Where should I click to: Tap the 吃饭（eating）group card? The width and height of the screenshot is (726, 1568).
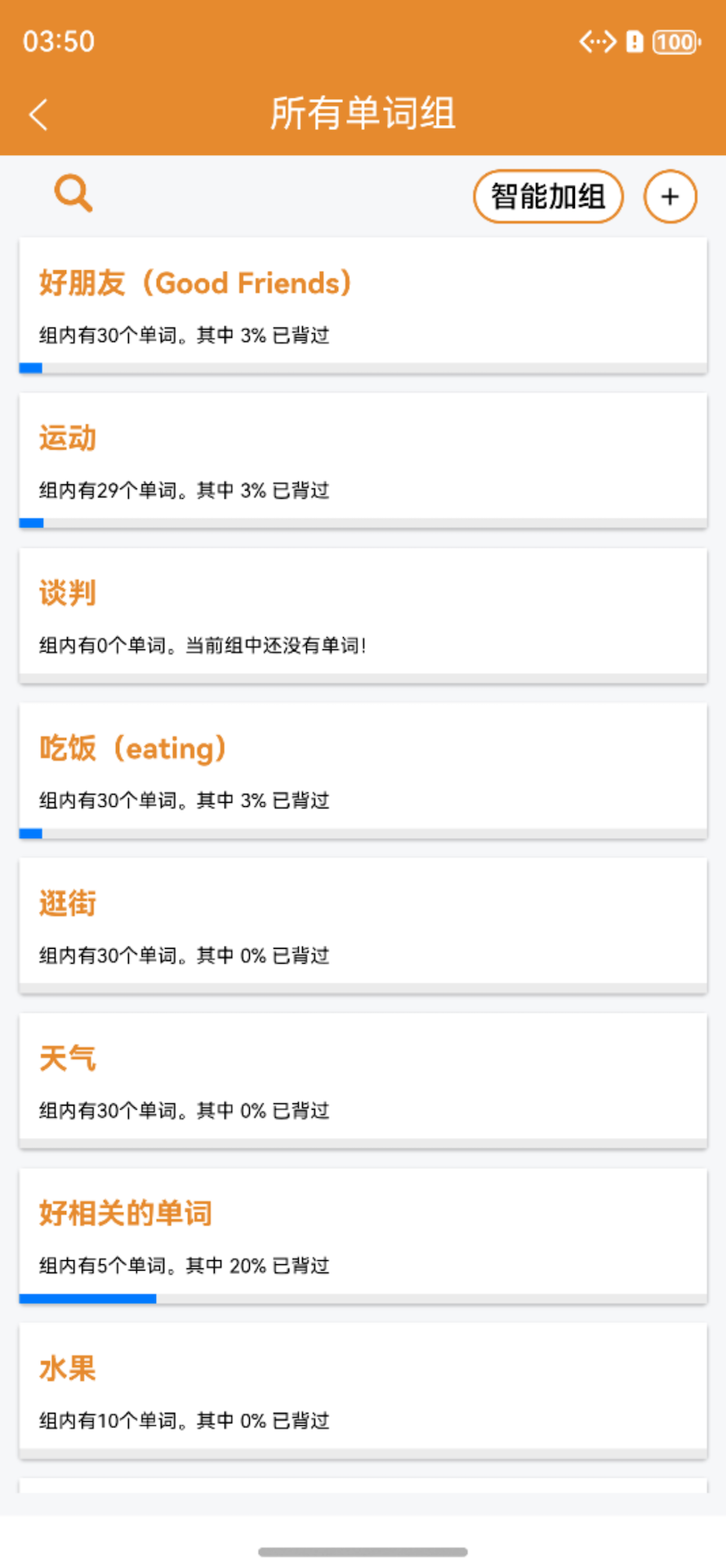(x=363, y=769)
